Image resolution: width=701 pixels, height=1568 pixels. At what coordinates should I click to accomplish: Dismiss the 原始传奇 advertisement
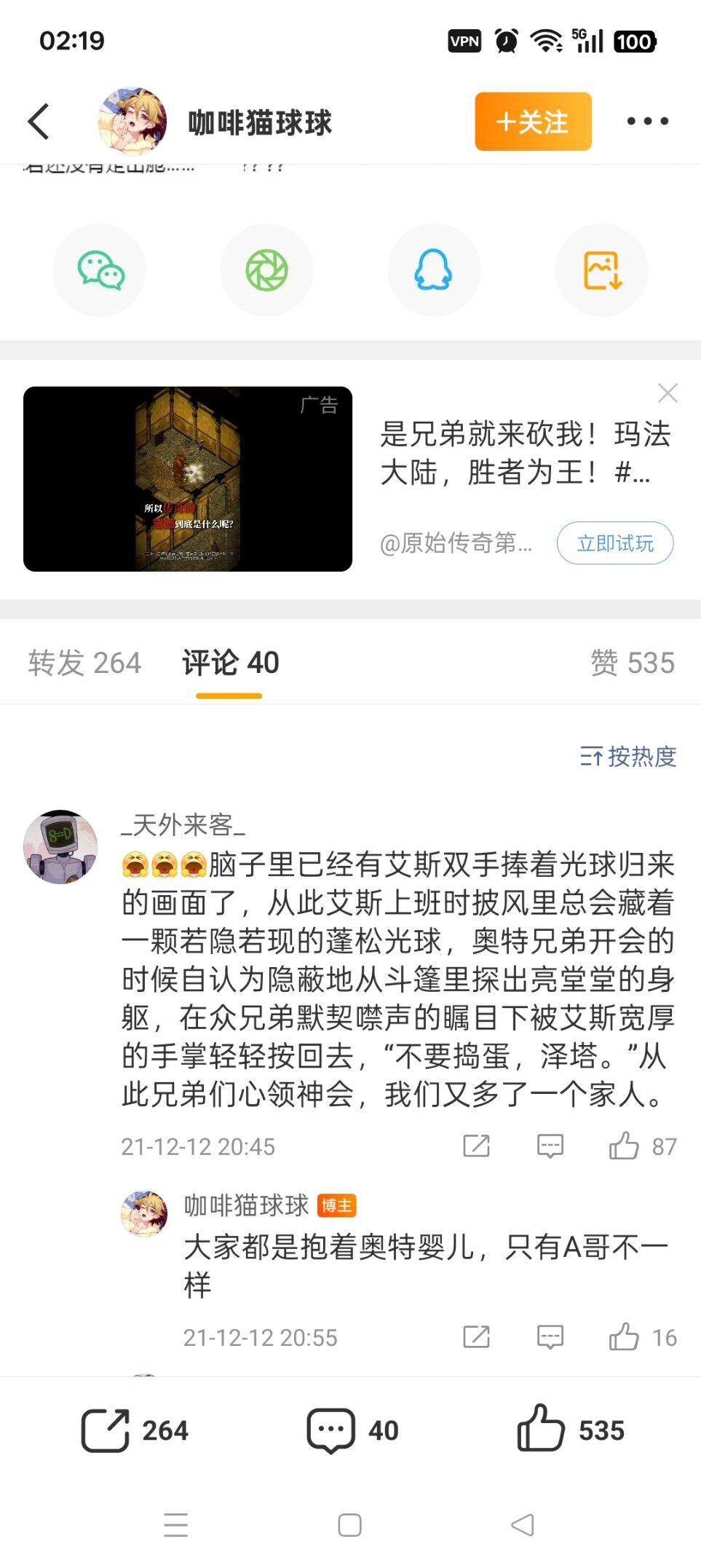[667, 393]
